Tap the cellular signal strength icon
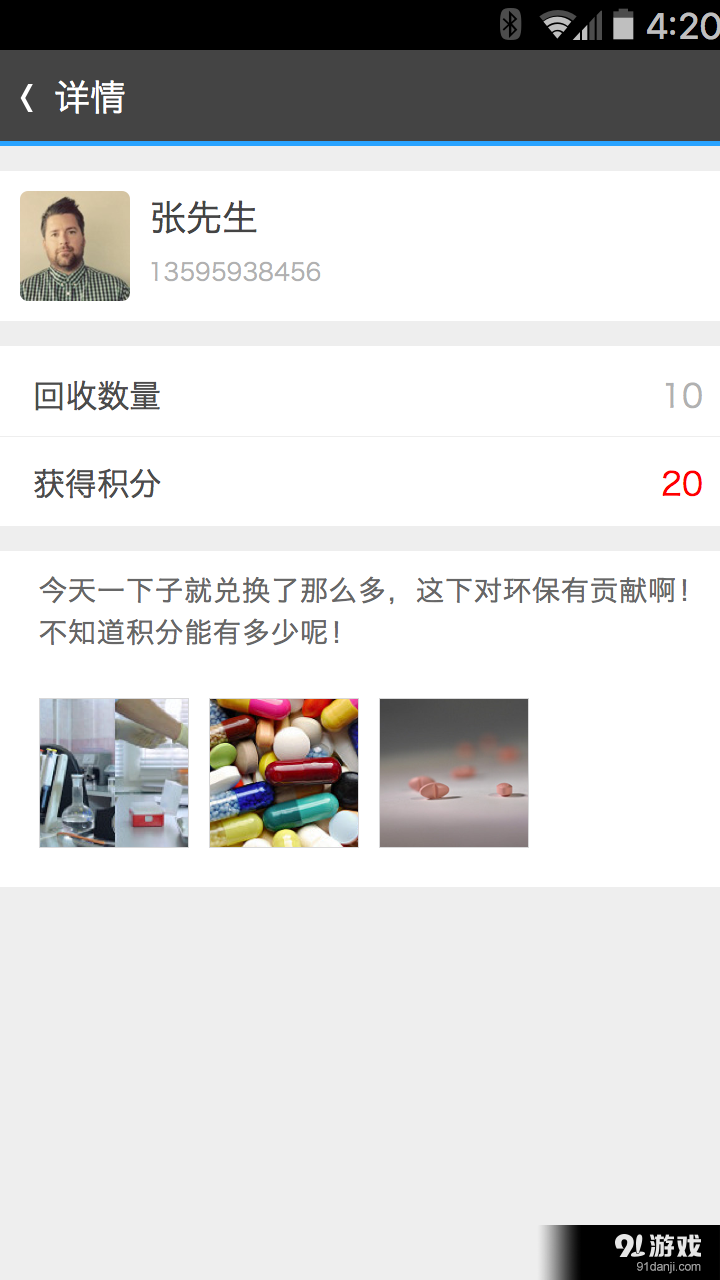Image resolution: width=720 pixels, height=1280 pixels. pos(590,23)
